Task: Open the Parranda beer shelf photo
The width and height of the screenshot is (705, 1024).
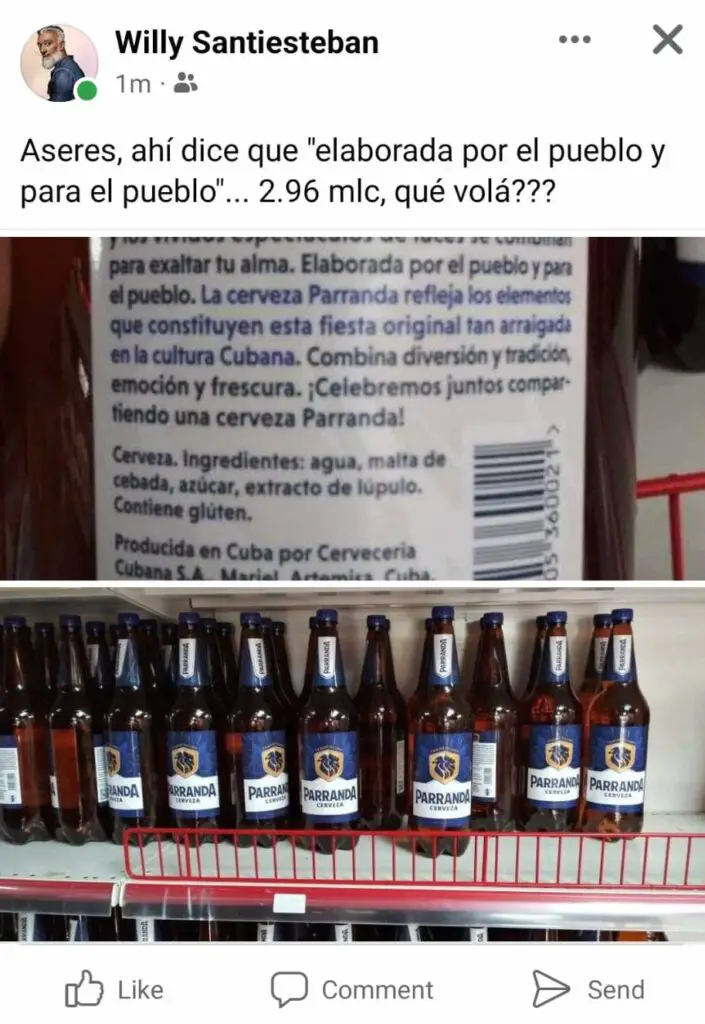Action: 352,762
